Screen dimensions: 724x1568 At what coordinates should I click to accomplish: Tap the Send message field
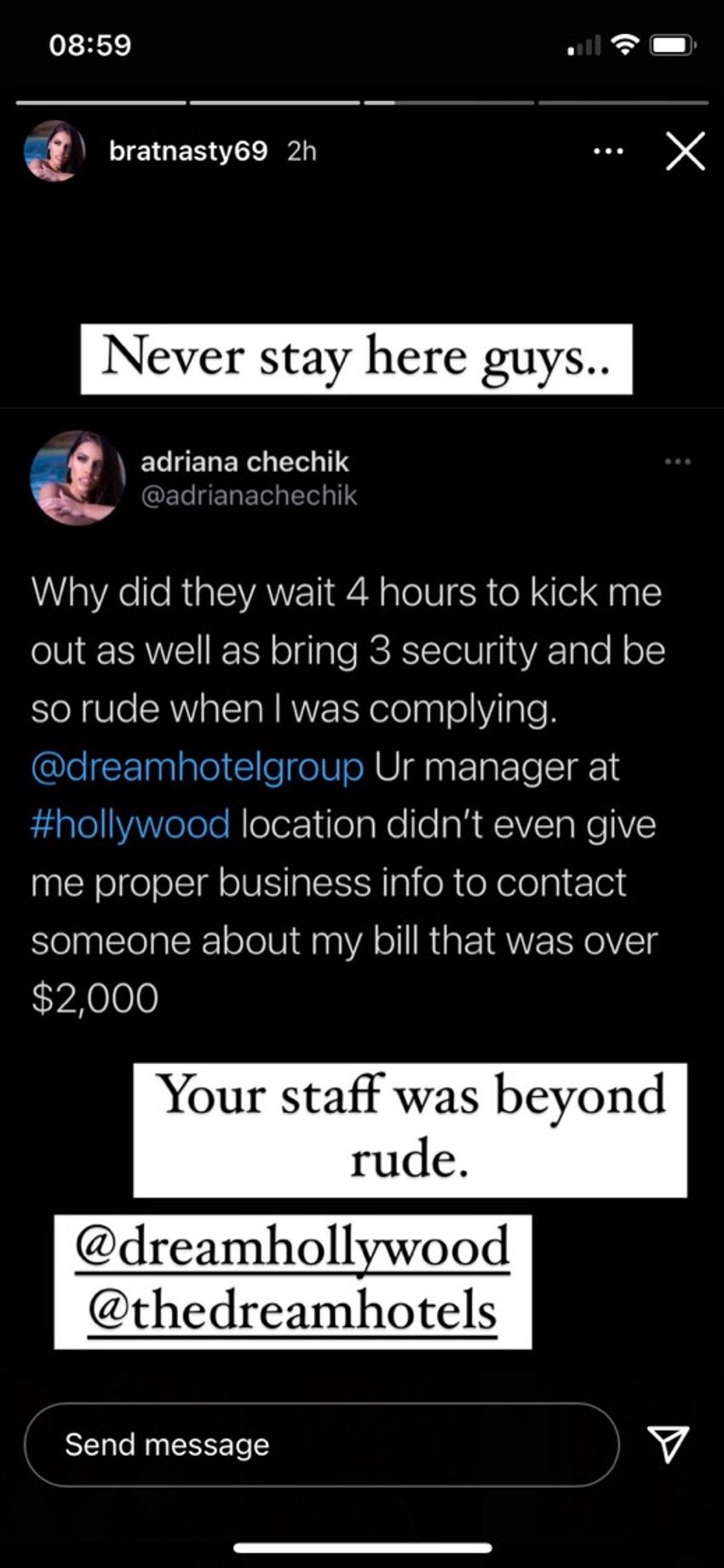(x=322, y=1445)
